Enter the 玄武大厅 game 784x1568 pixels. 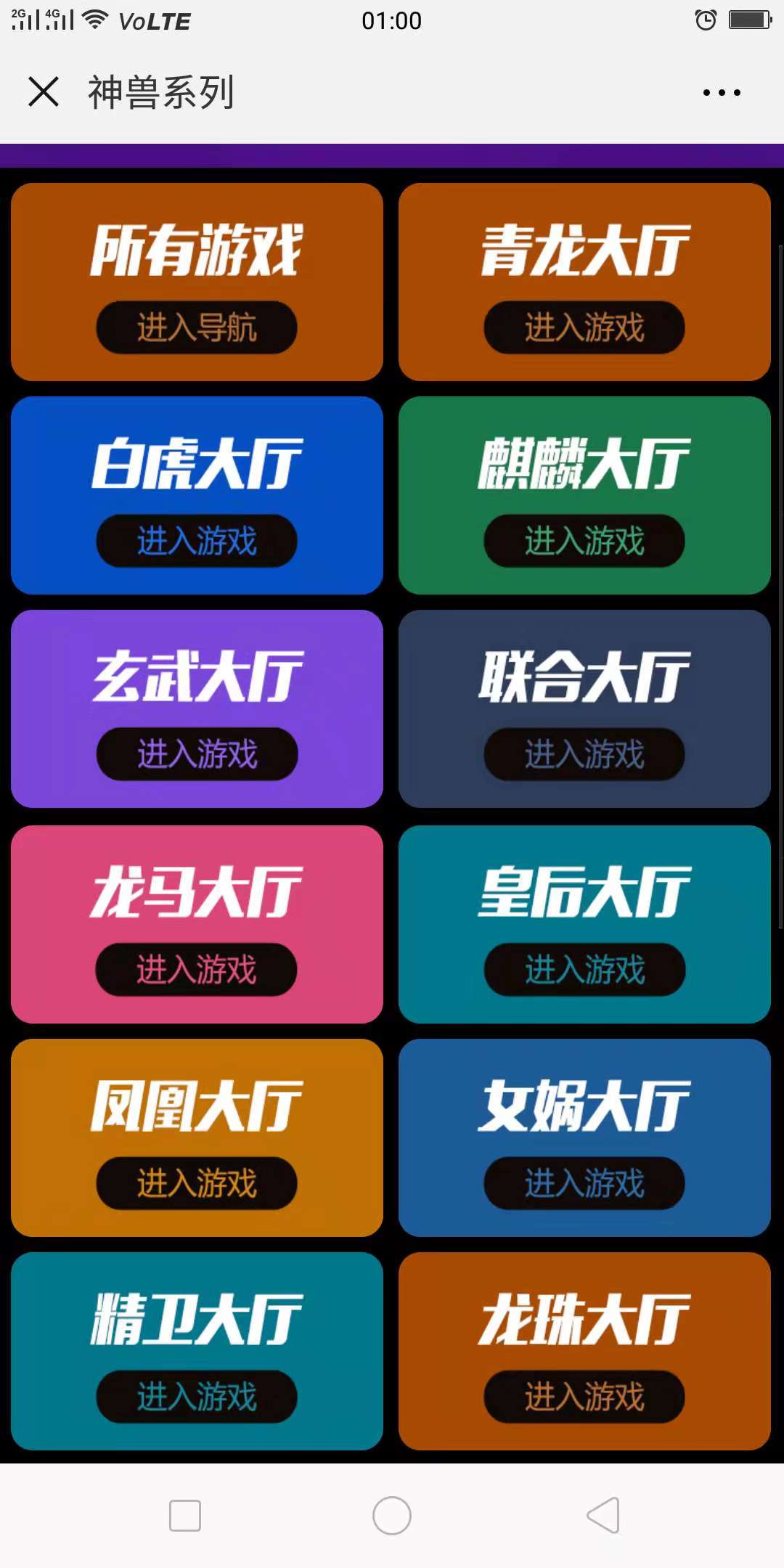tap(197, 754)
